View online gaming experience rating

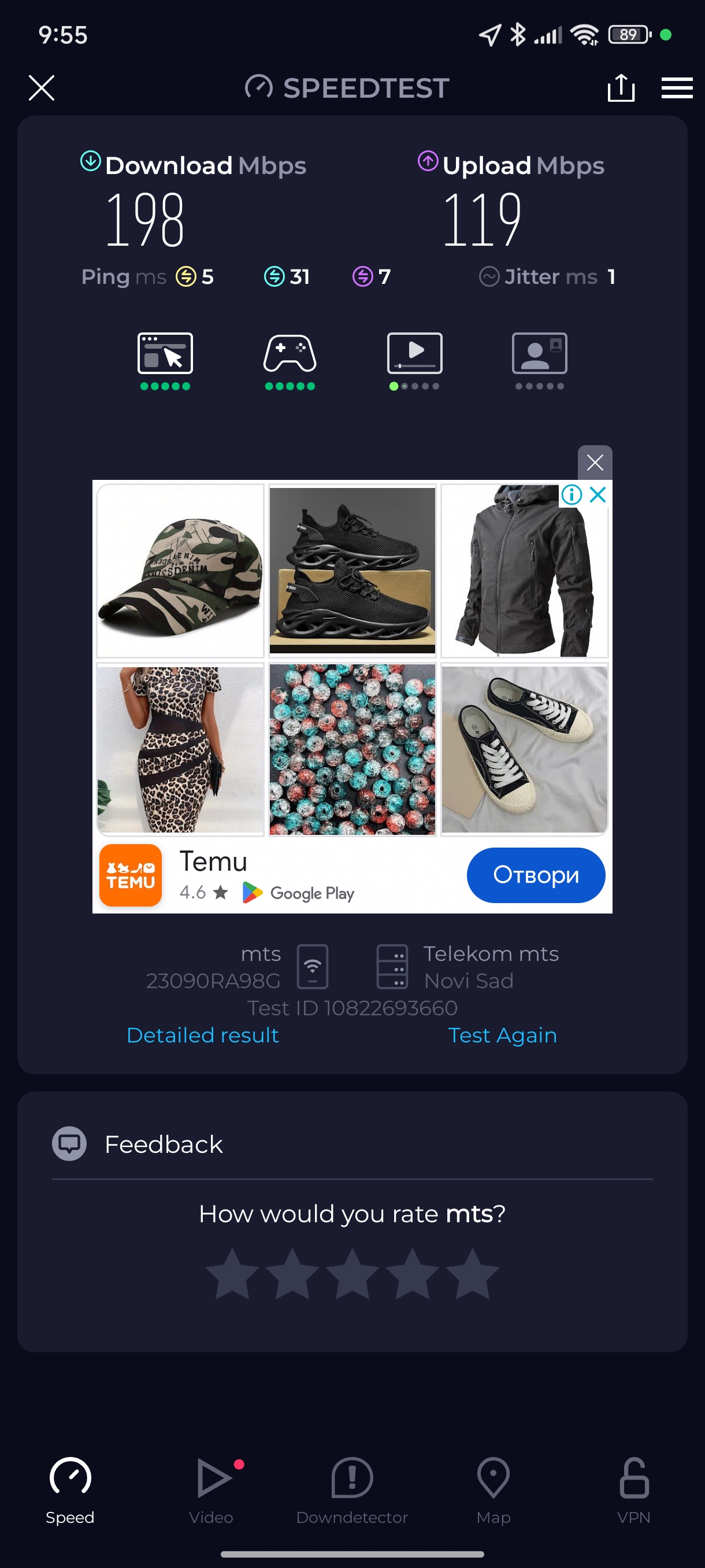pos(290,360)
